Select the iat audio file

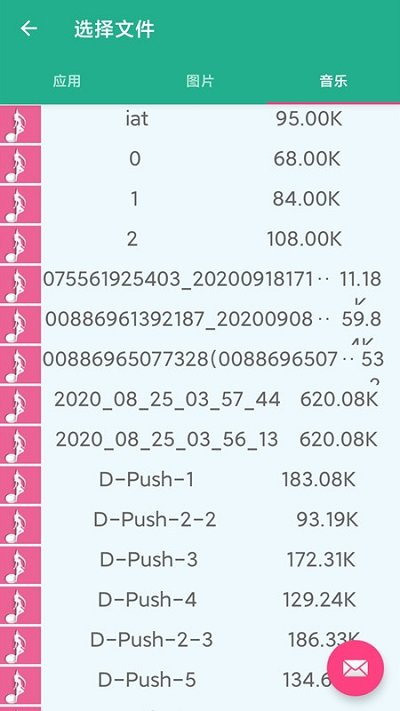(x=200, y=124)
